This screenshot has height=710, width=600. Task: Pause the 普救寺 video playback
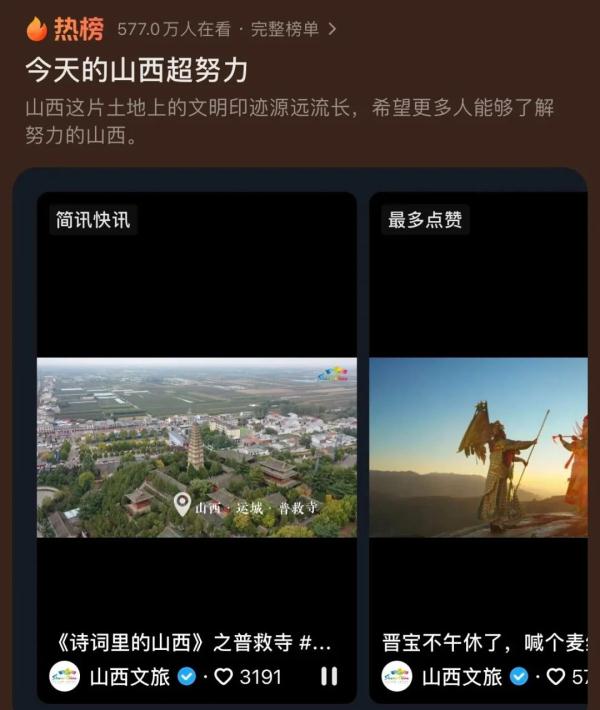[x=329, y=677]
